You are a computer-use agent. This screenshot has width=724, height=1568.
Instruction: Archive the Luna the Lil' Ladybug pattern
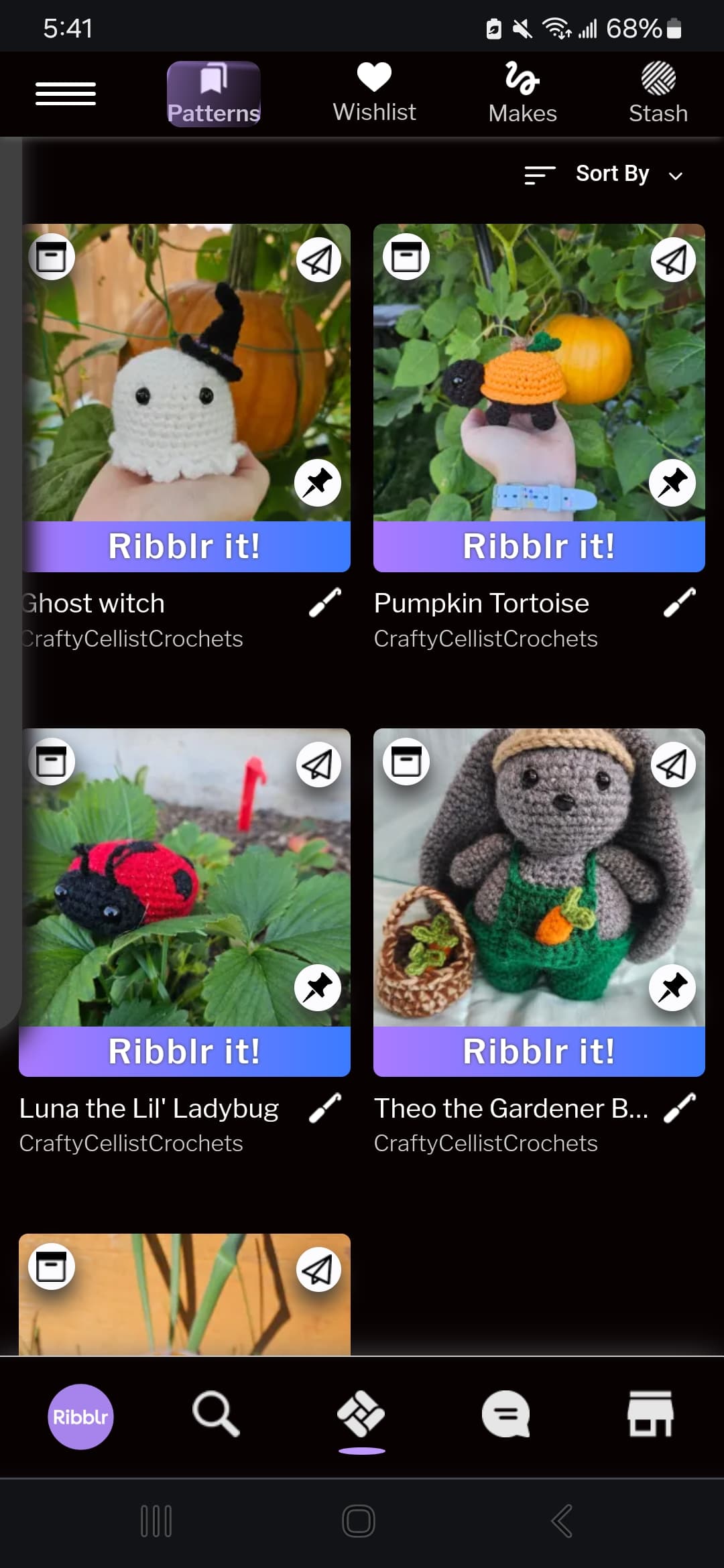click(x=52, y=763)
